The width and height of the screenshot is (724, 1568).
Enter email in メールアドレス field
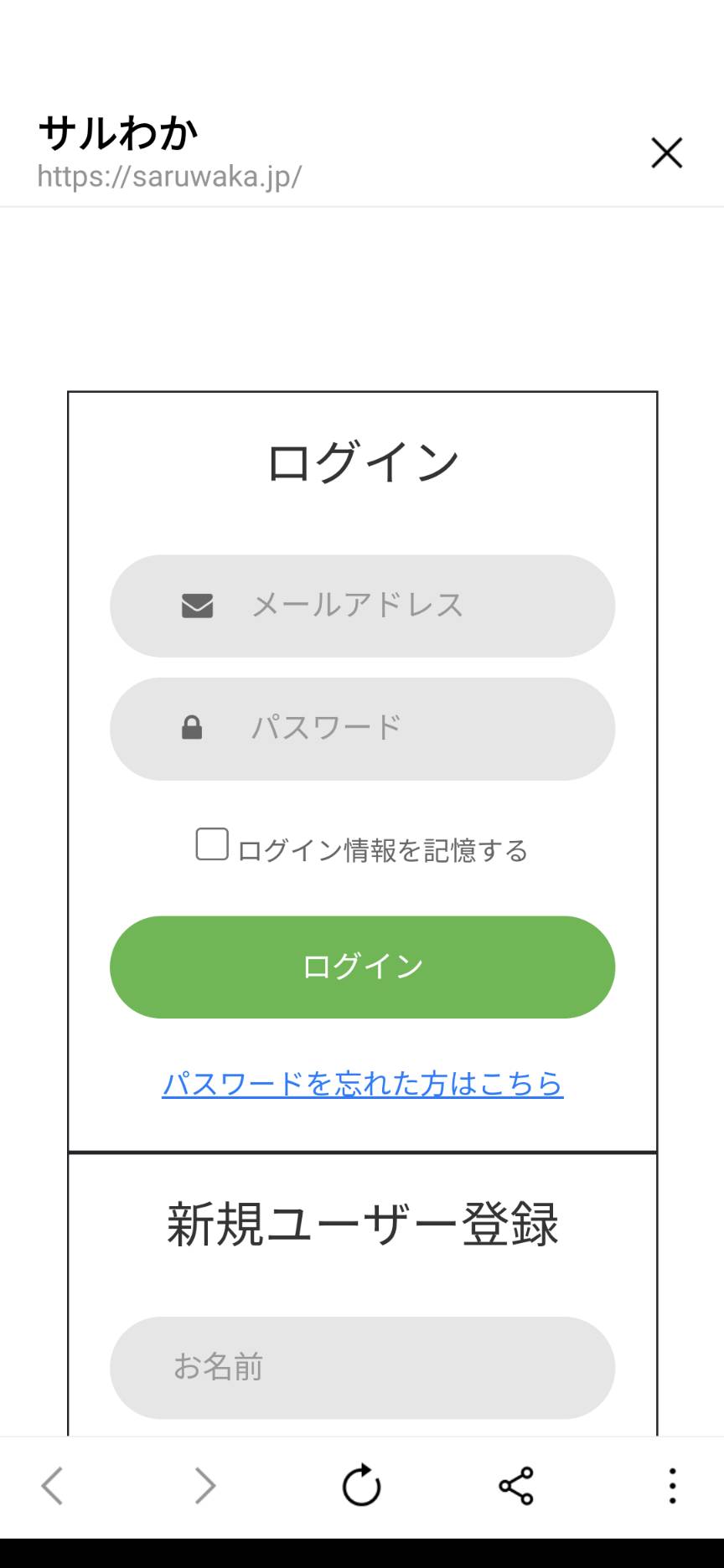[362, 606]
